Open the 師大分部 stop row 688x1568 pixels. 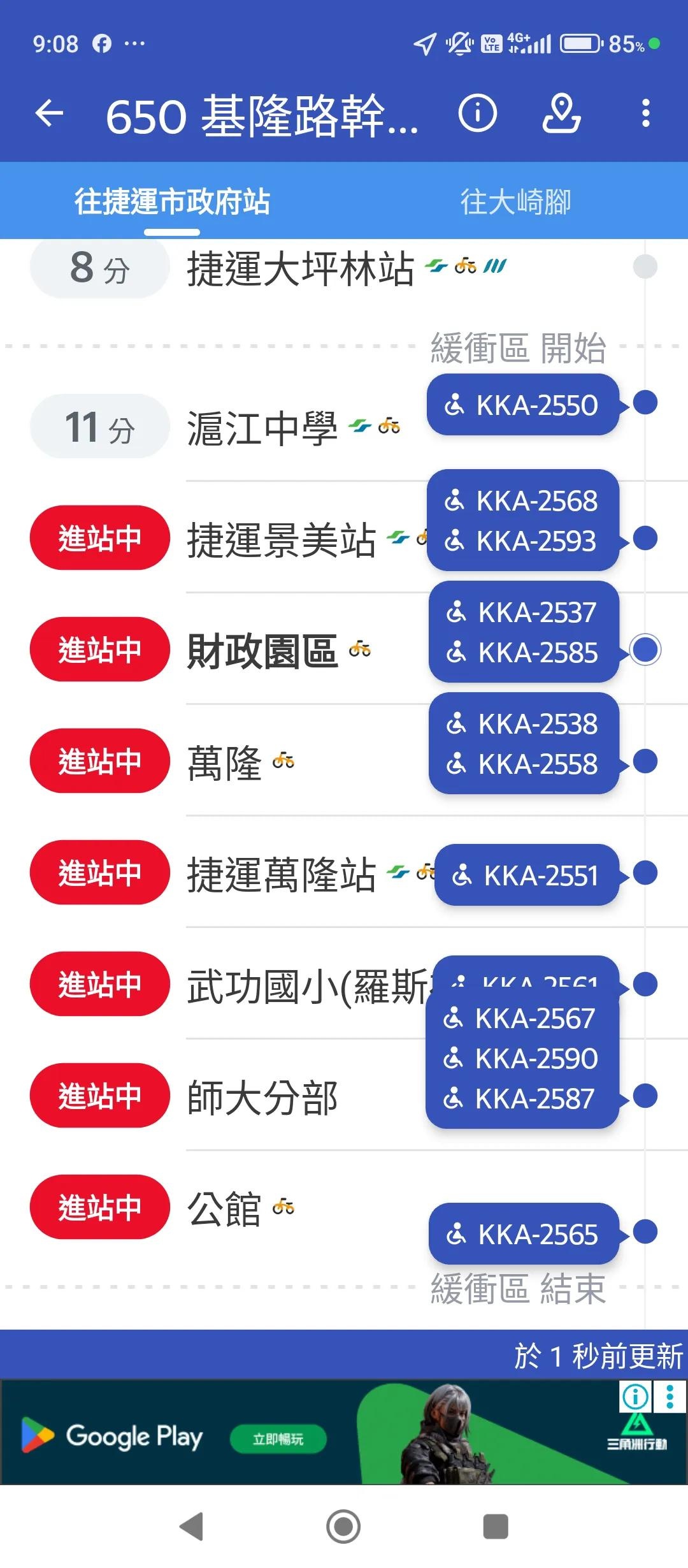[x=261, y=1097]
